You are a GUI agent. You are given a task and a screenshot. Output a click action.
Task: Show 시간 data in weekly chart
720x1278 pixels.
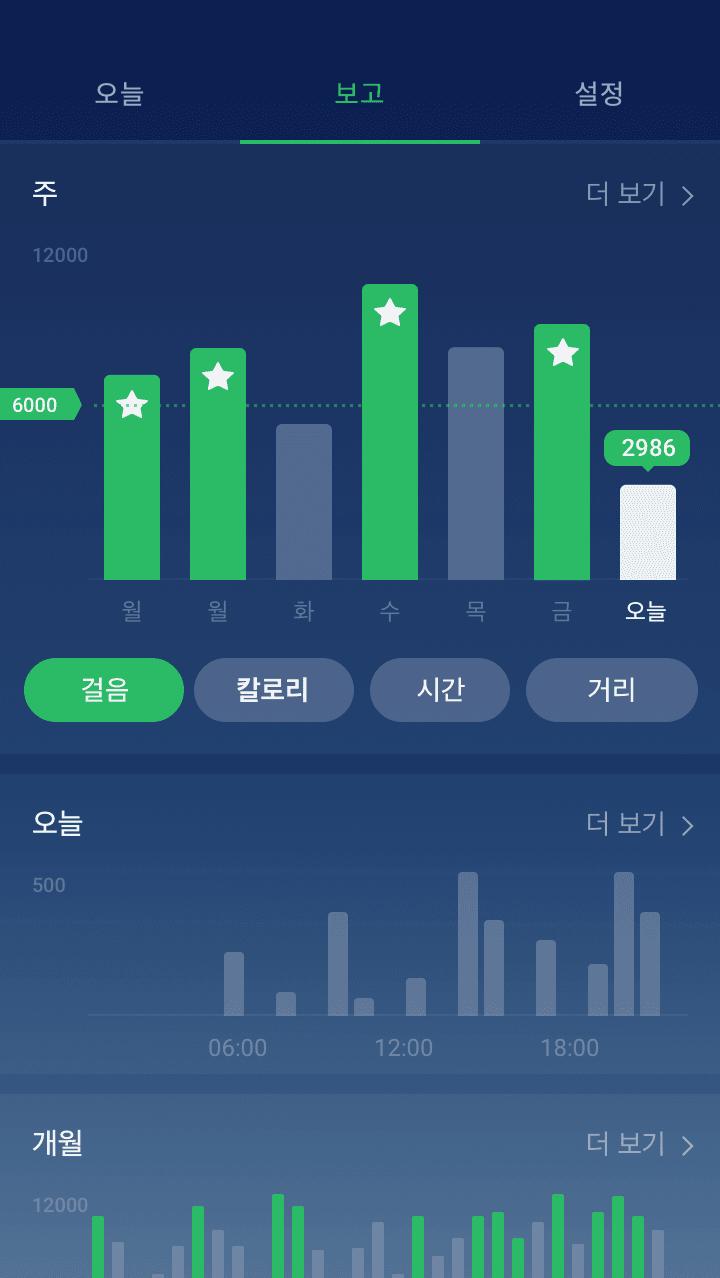[440, 690]
